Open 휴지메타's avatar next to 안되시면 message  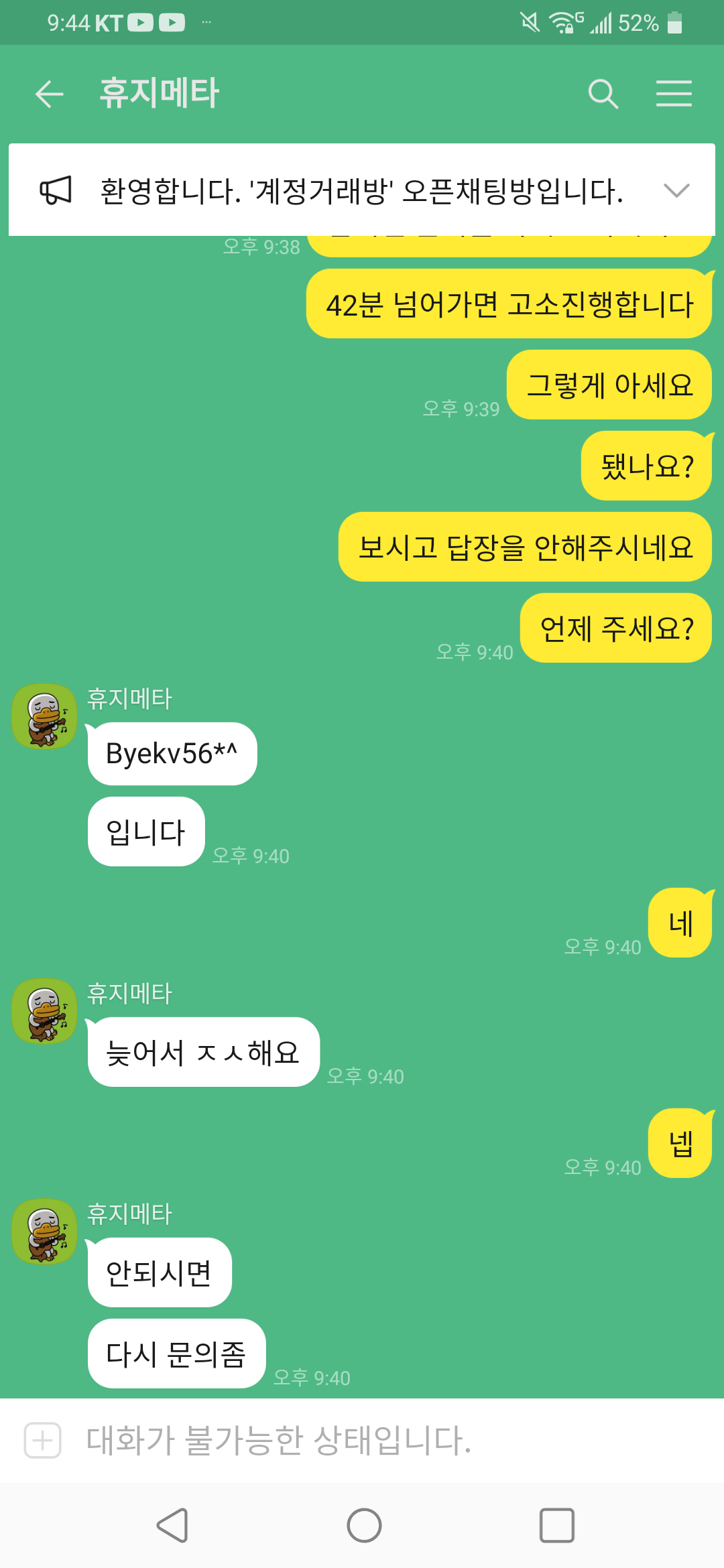(x=44, y=1232)
